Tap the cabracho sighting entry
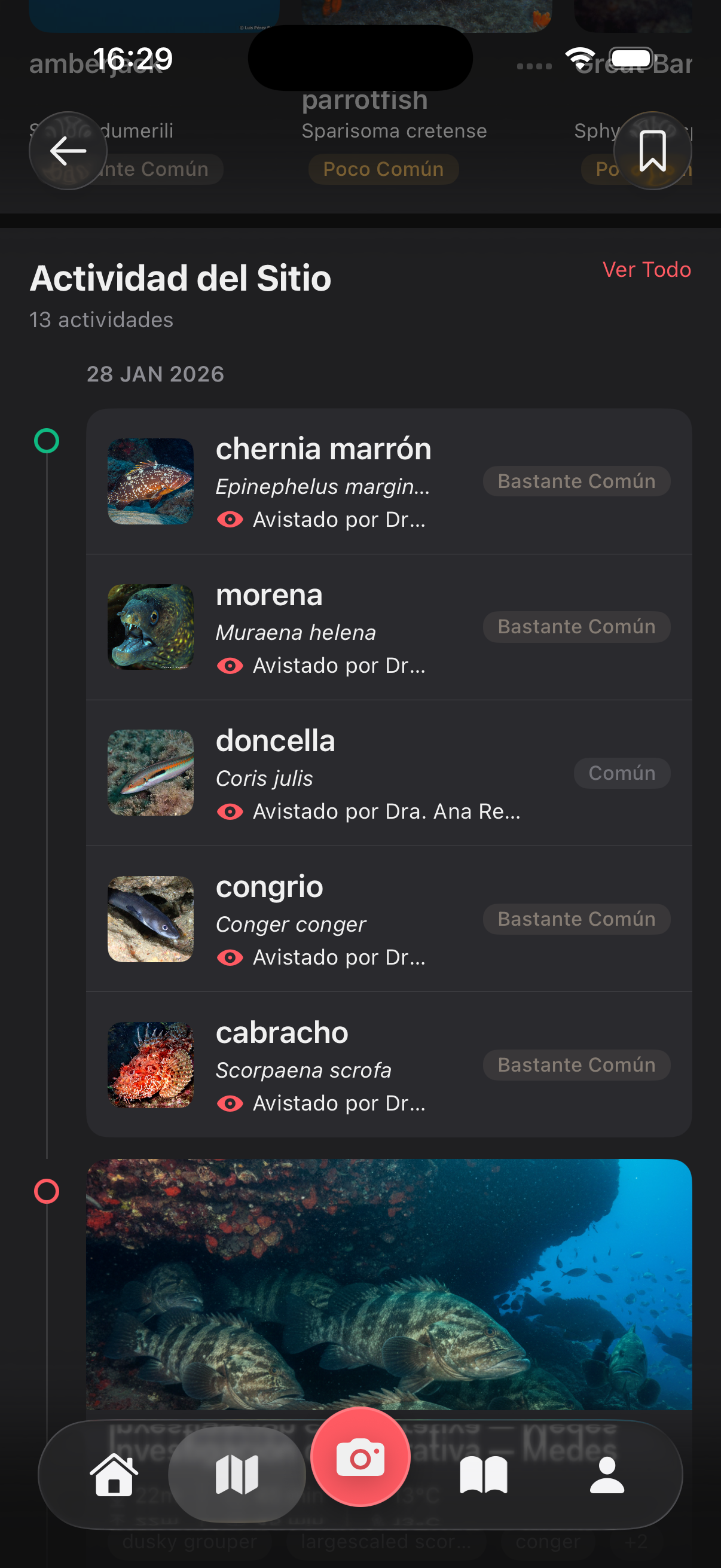 tap(388, 1065)
